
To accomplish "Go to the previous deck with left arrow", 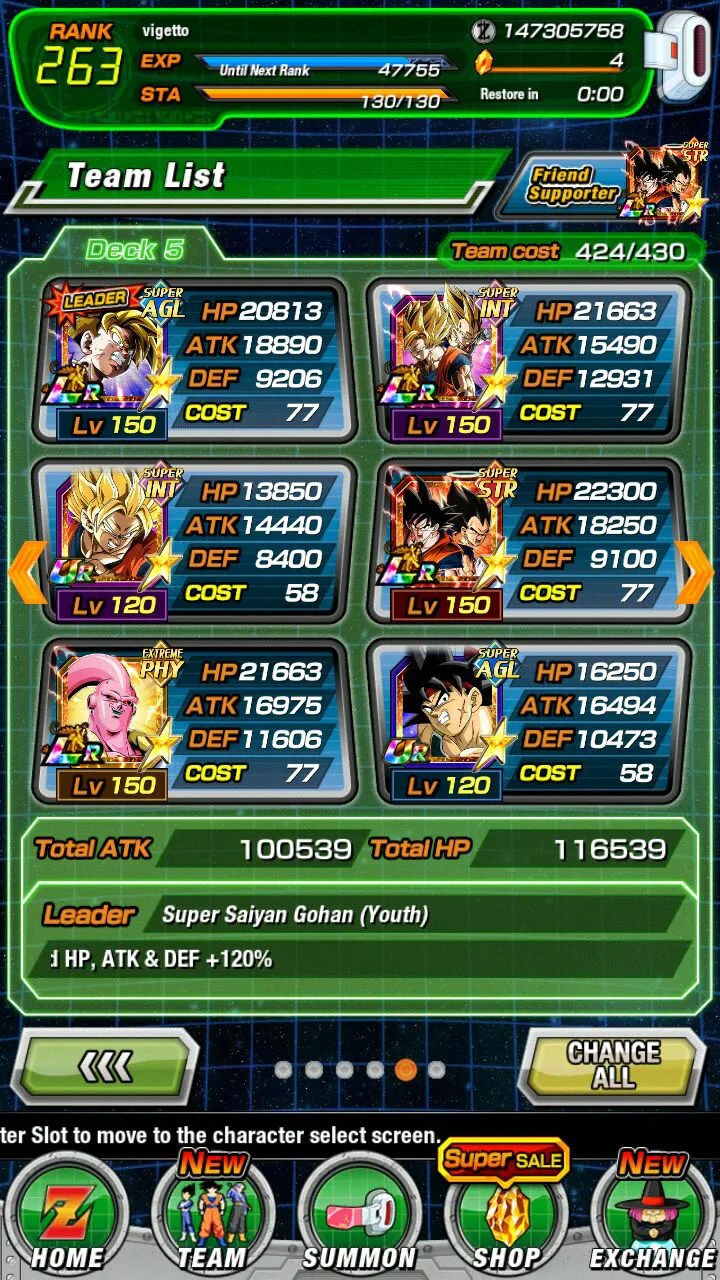I will point(27,571).
